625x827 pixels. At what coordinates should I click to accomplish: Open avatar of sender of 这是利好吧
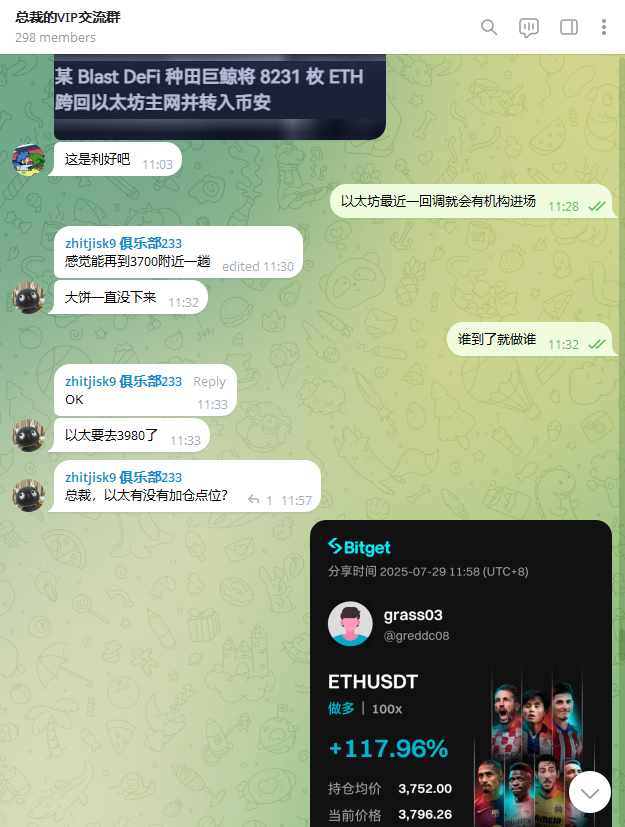(28, 159)
